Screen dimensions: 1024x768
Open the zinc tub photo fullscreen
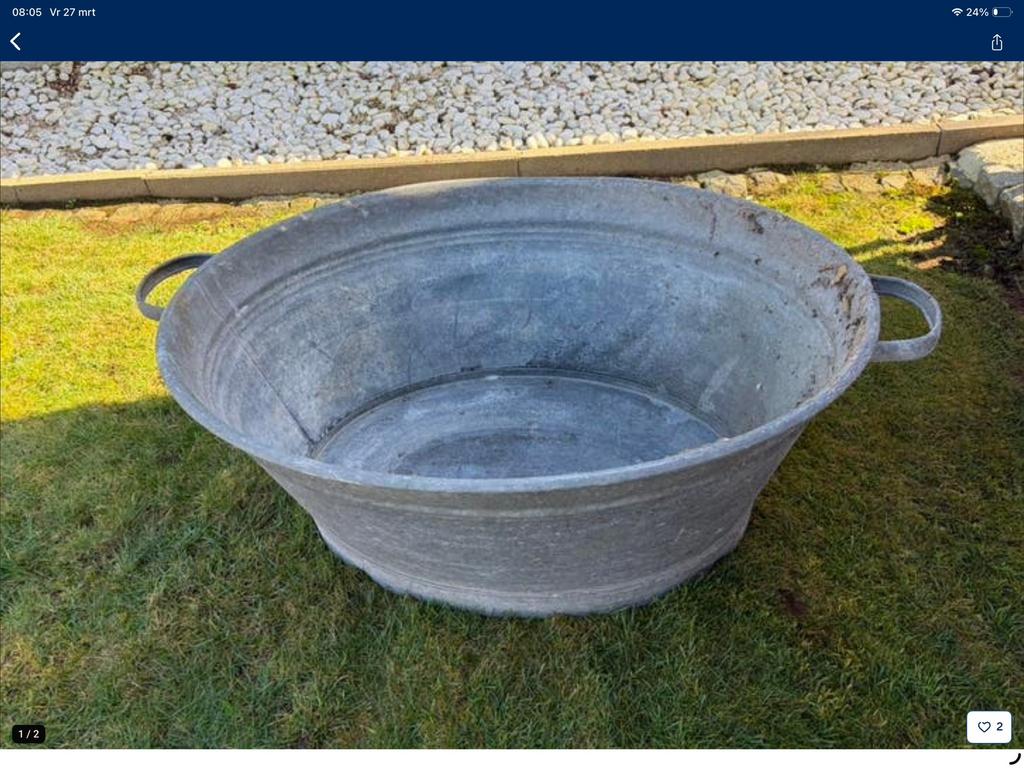click(512, 400)
